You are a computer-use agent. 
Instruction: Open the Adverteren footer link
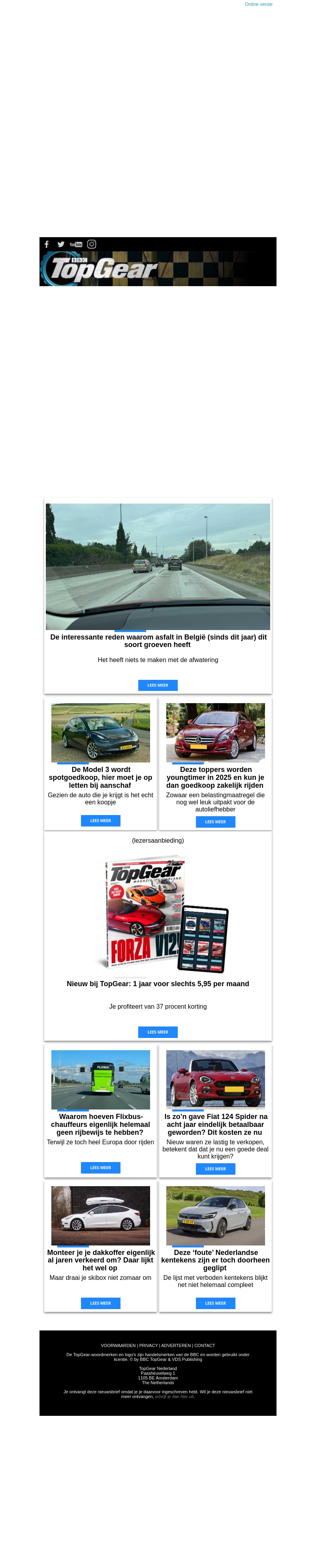click(176, 1346)
